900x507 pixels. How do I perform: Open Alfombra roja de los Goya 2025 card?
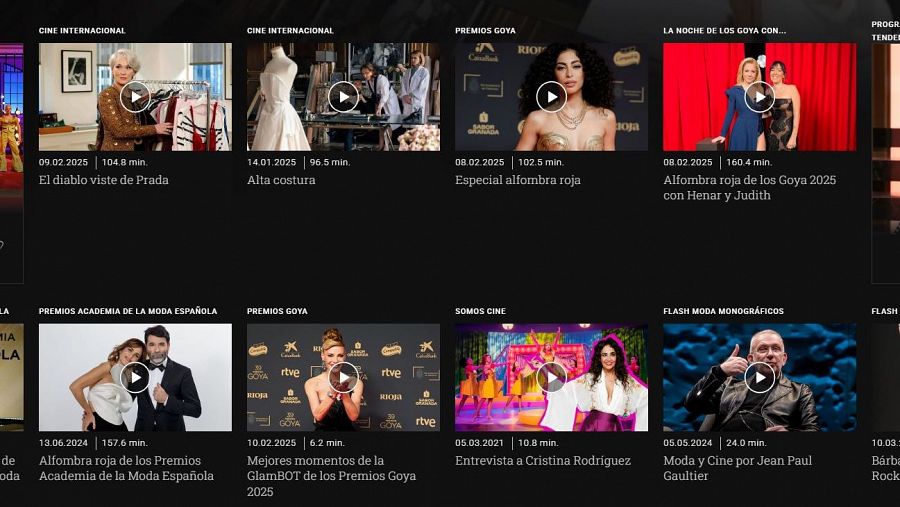tap(759, 96)
